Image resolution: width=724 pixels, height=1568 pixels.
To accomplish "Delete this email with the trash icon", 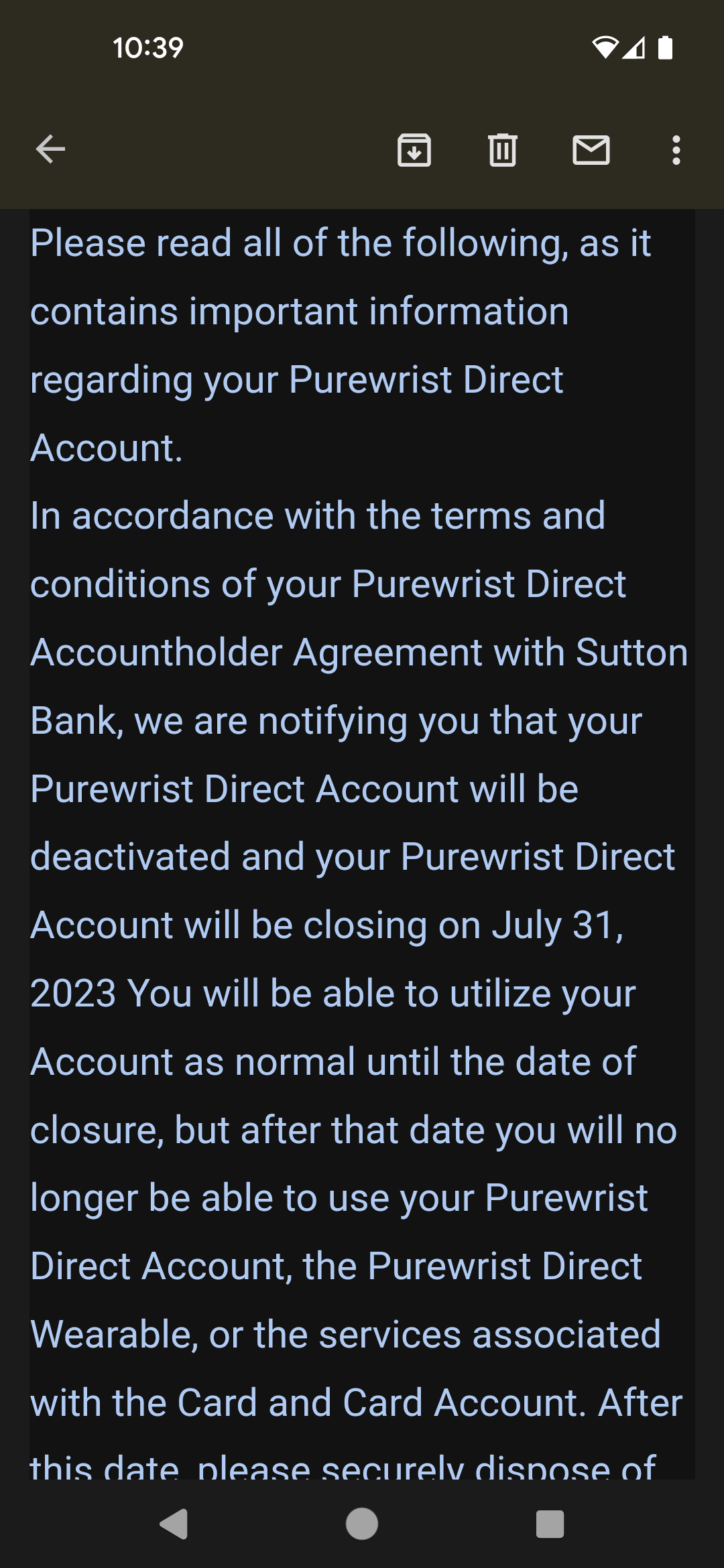I will tap(503, 149).
